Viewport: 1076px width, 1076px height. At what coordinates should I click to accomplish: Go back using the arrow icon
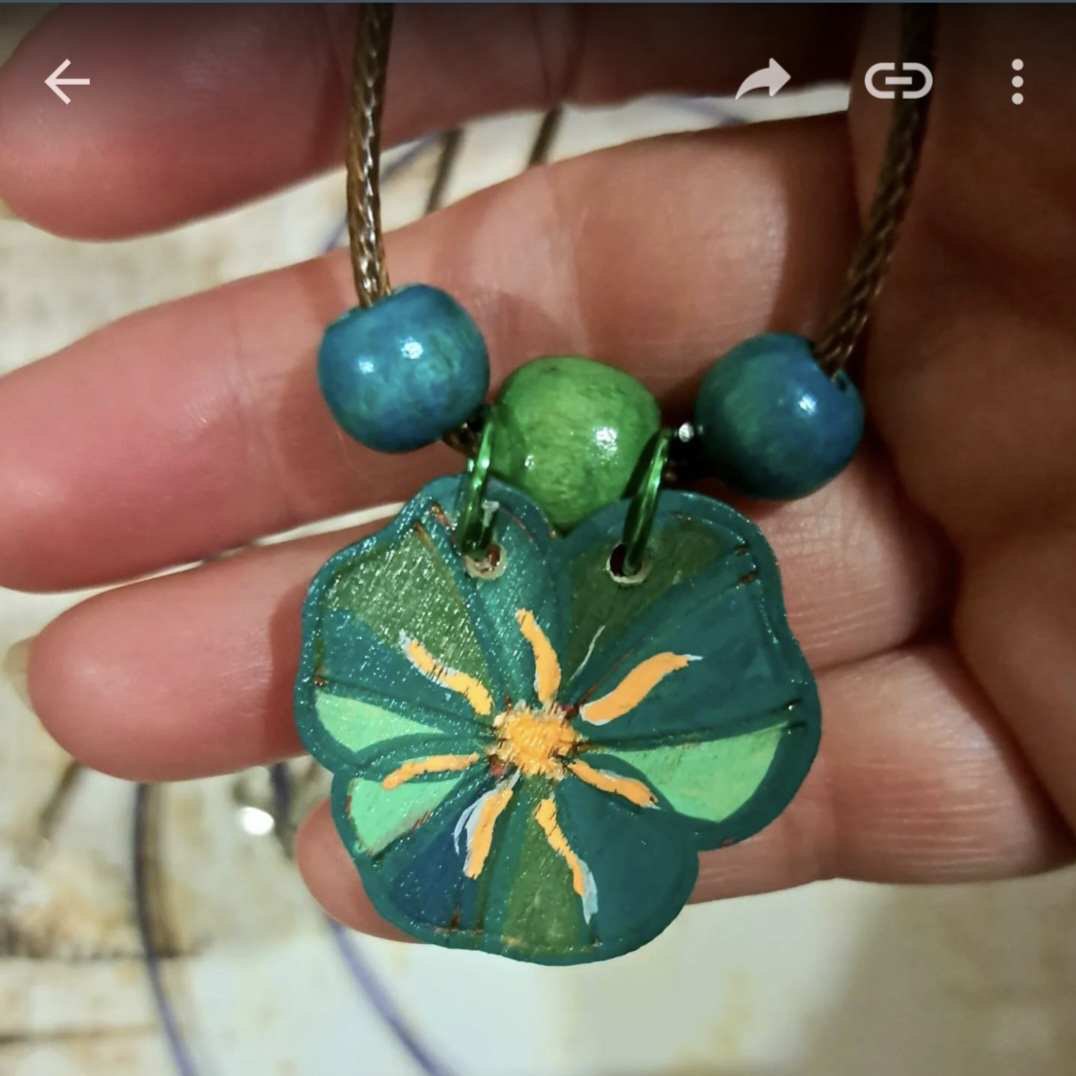[67, 81]
